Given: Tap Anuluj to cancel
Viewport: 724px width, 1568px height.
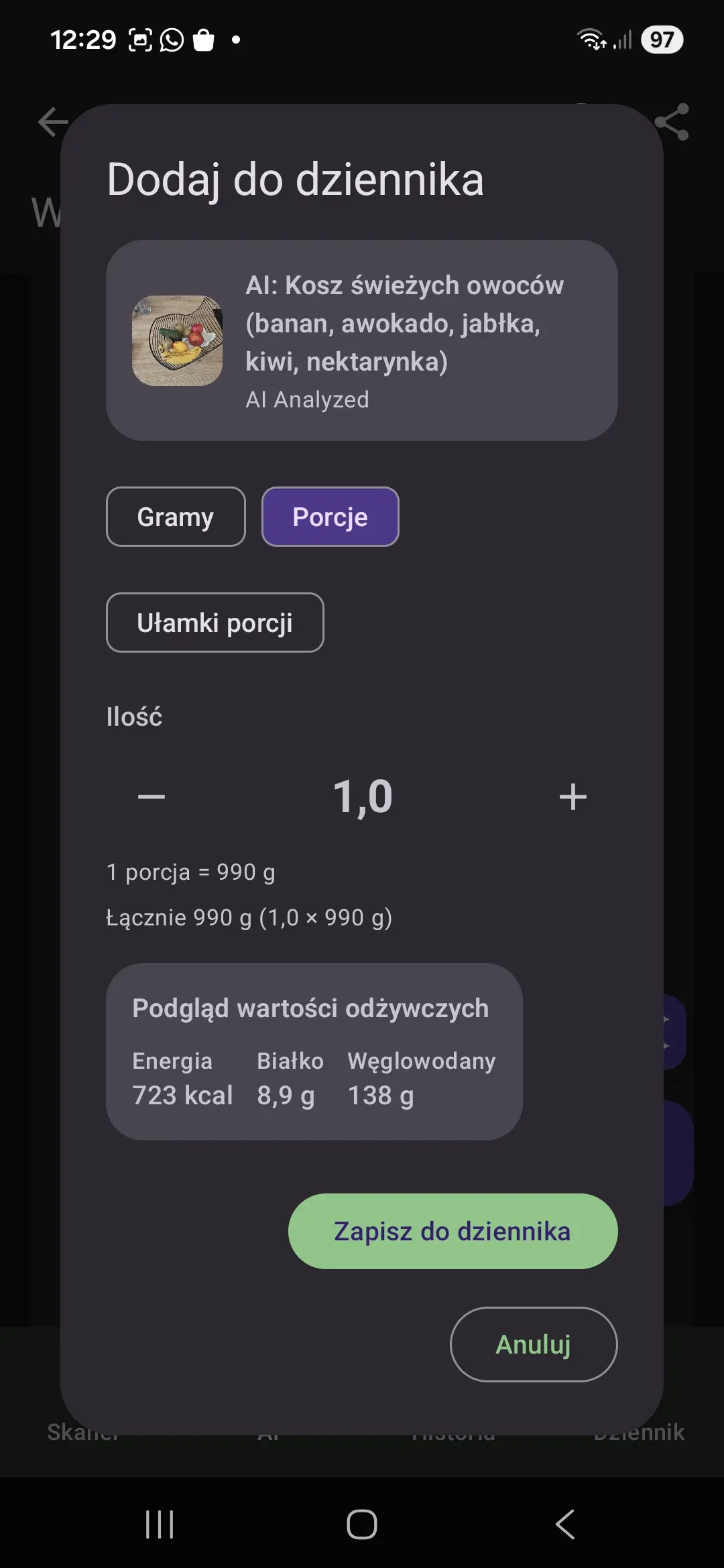Looking at the screenshot, I should coord(534,1345).
